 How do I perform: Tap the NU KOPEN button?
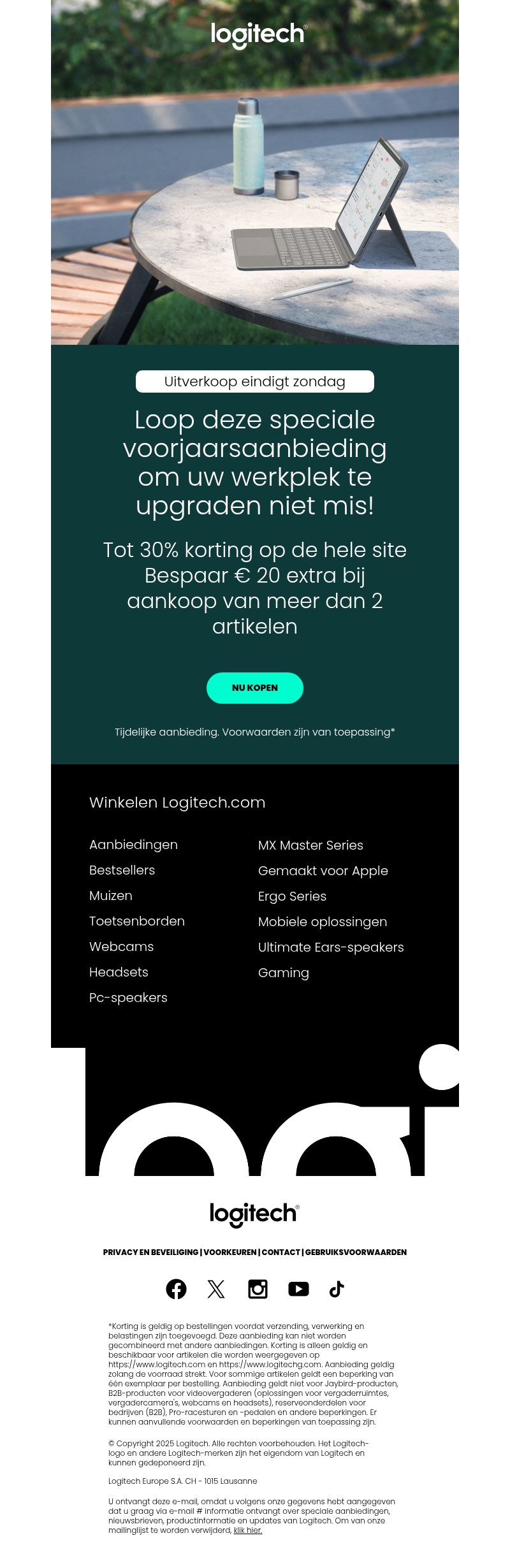point(254,688)
